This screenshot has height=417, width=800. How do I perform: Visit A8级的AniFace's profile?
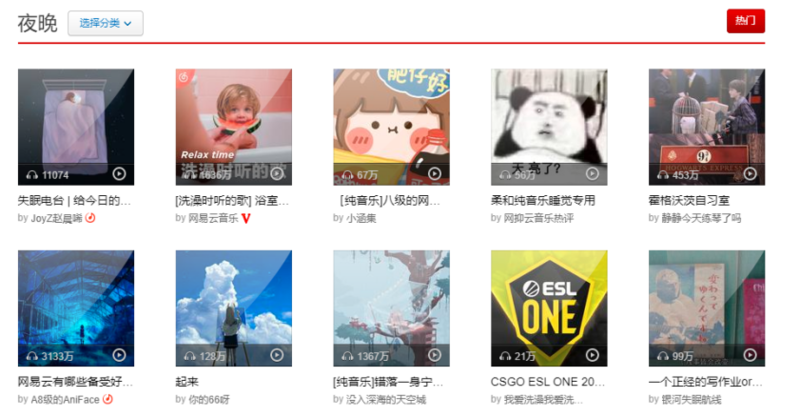pyautogui.click(x=65, y=399)
